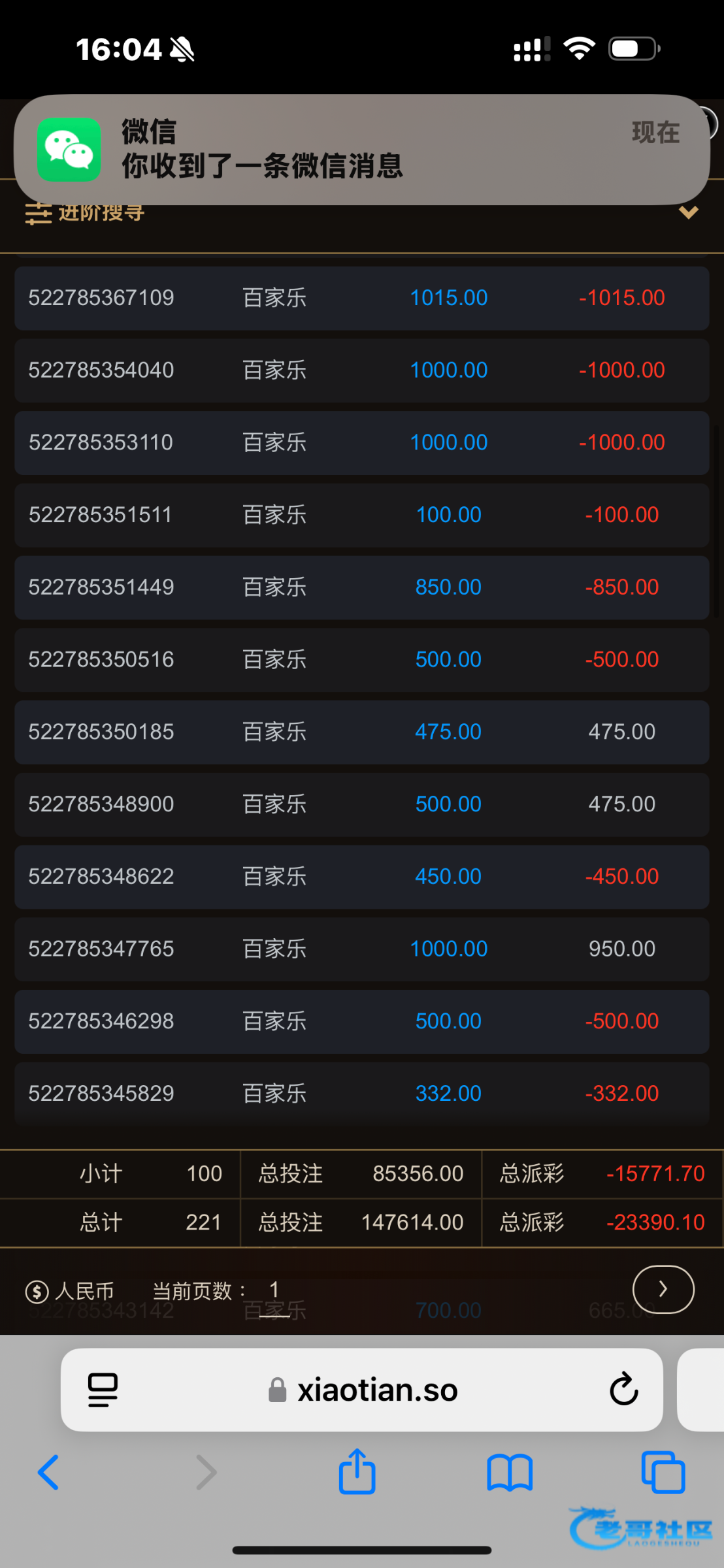Viewport: 724px width, 1568px height.
Task: Go back to the previous web page
Action: point(48,1473)
